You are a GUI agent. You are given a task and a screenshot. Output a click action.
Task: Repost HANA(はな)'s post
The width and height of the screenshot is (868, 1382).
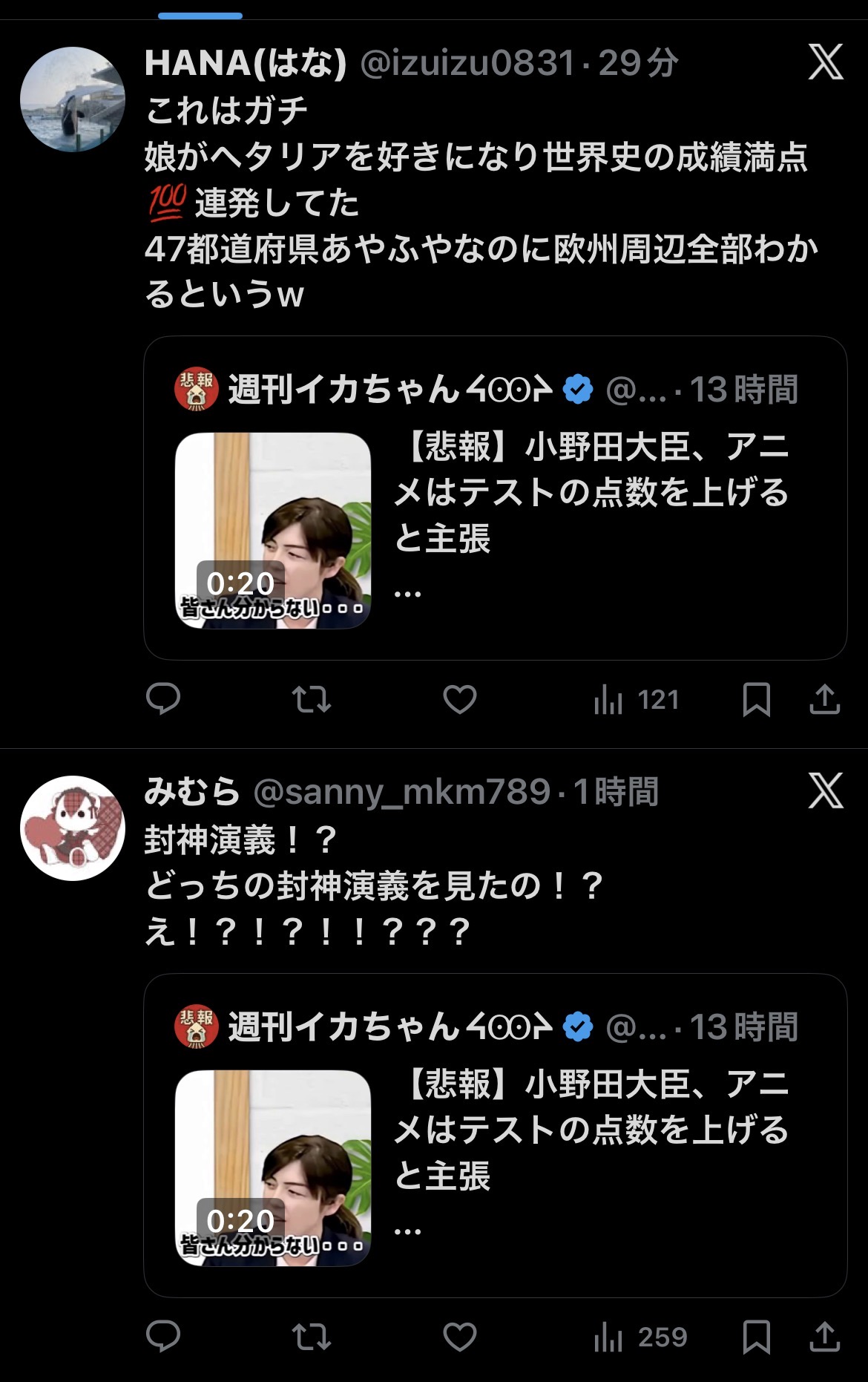pos(312,699)
